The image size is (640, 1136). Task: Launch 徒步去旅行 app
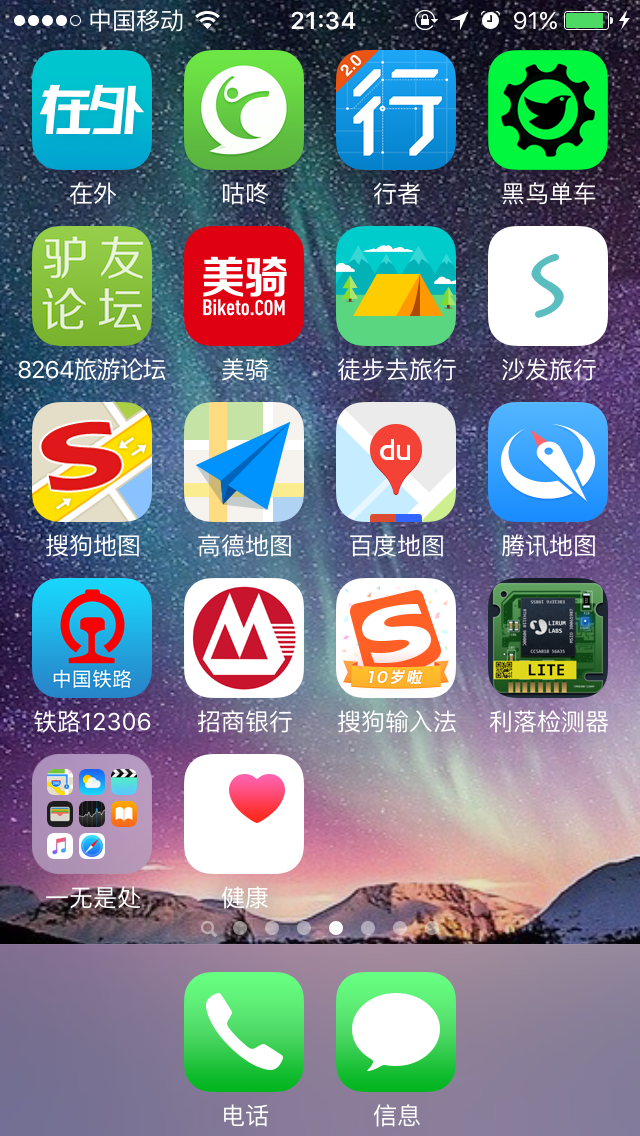click(x=396, y=286)
